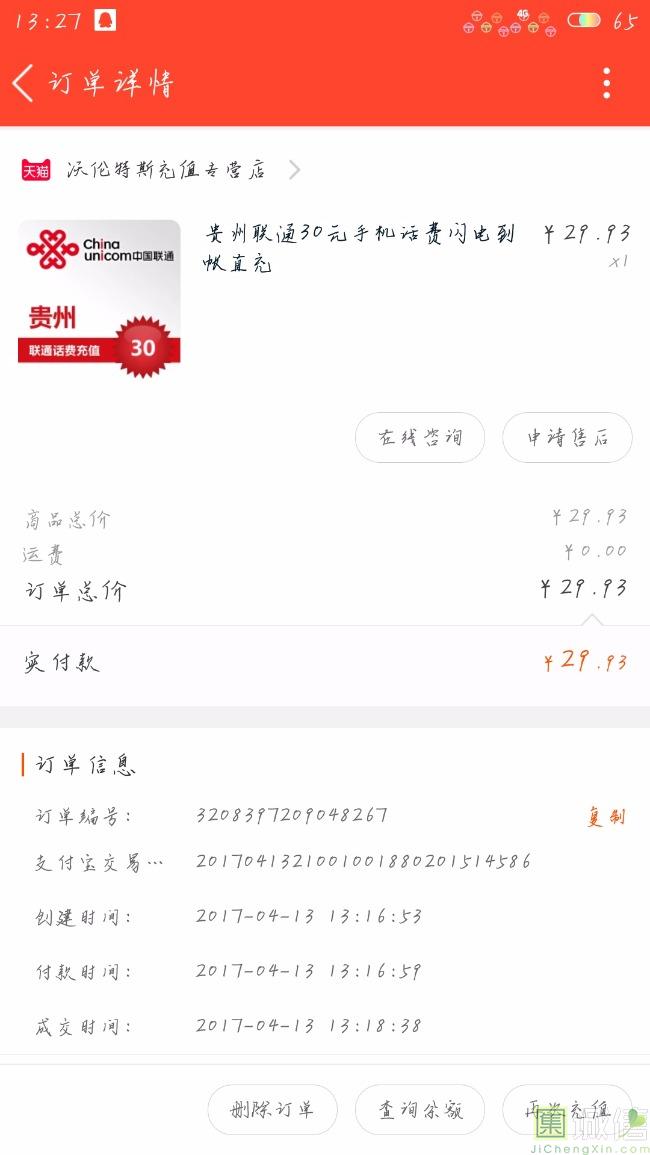650x1155 pixels.
Task: Open the three-dot overflow menu
Action: point(606,82)
